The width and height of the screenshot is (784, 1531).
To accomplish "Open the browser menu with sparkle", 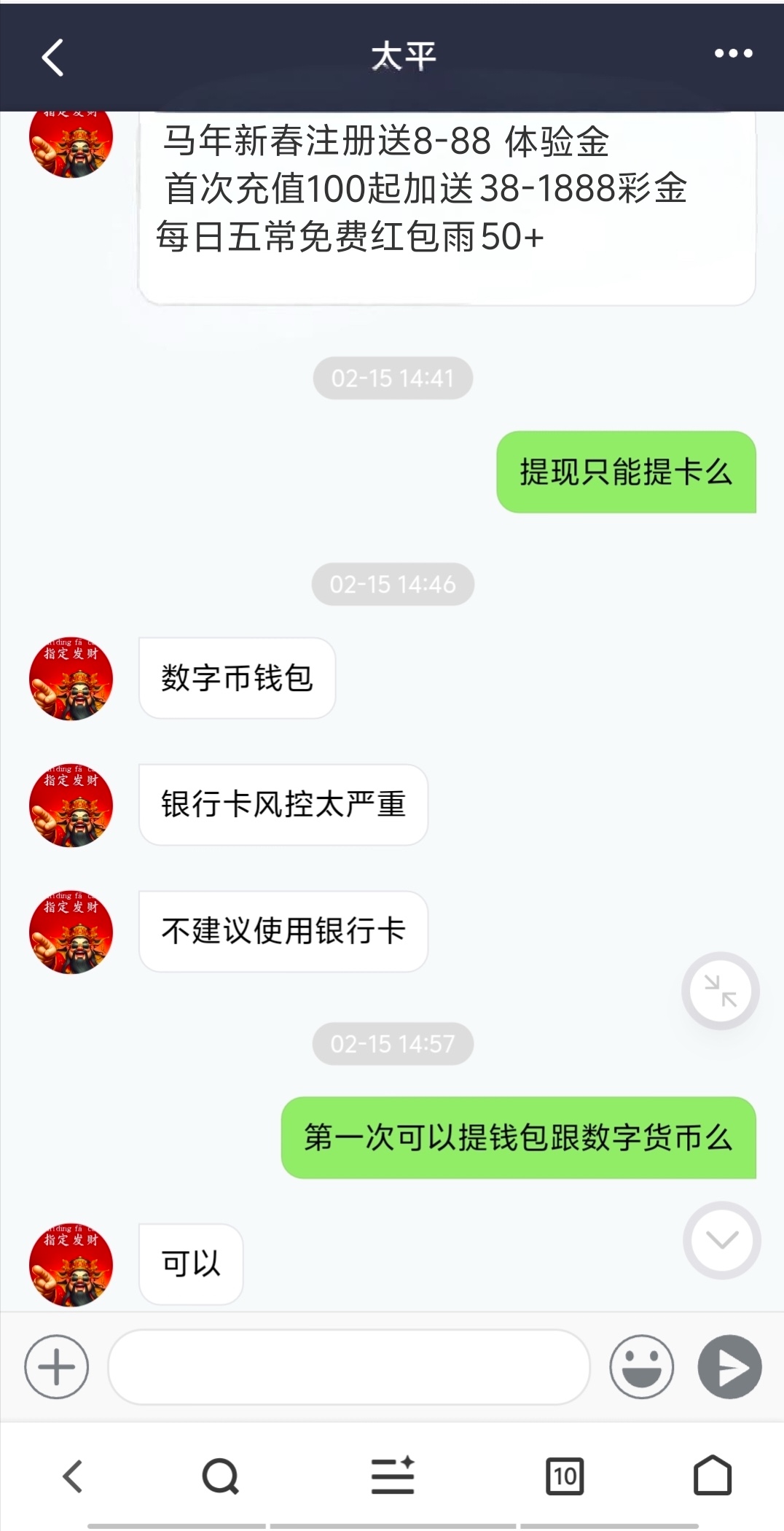I will (393, 1476).
